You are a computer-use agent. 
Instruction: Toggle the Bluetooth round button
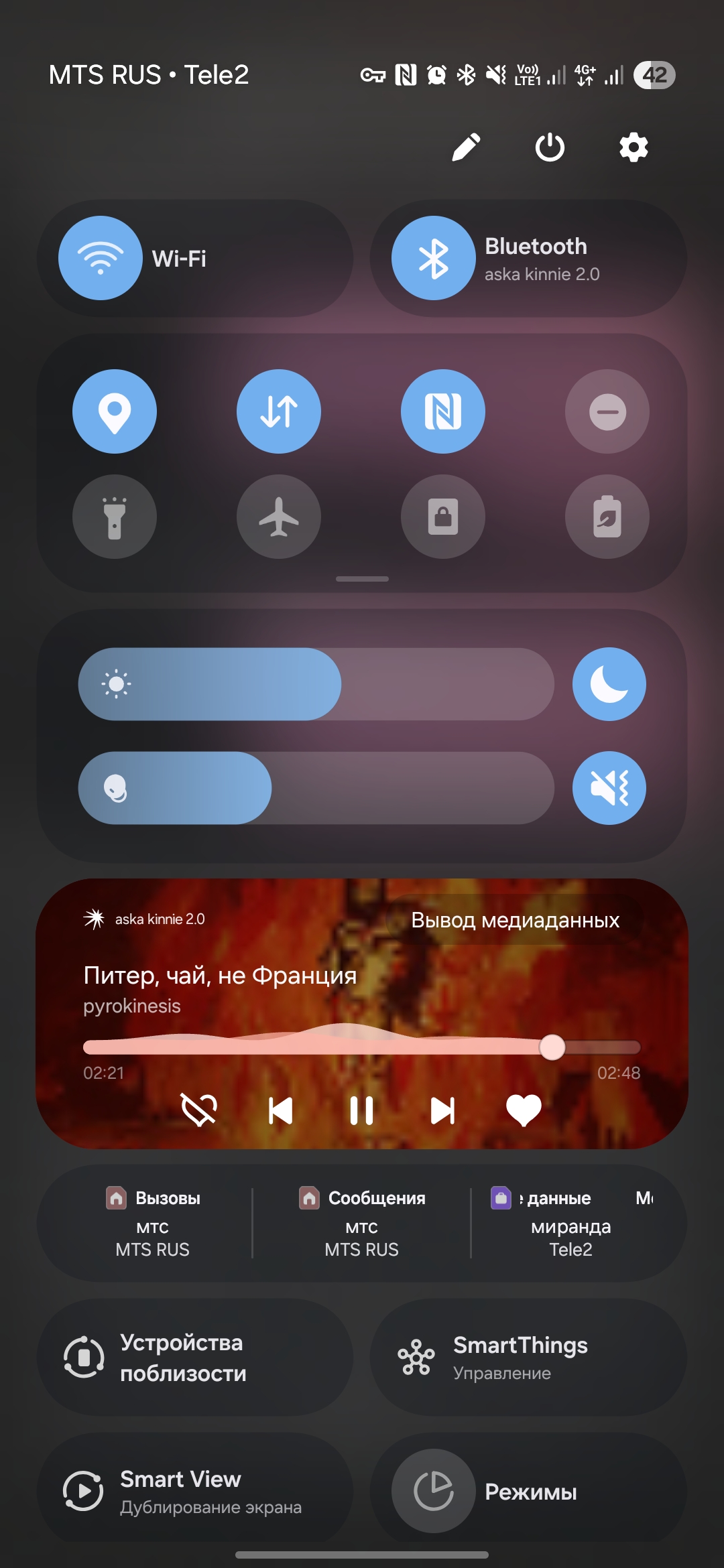434,258
